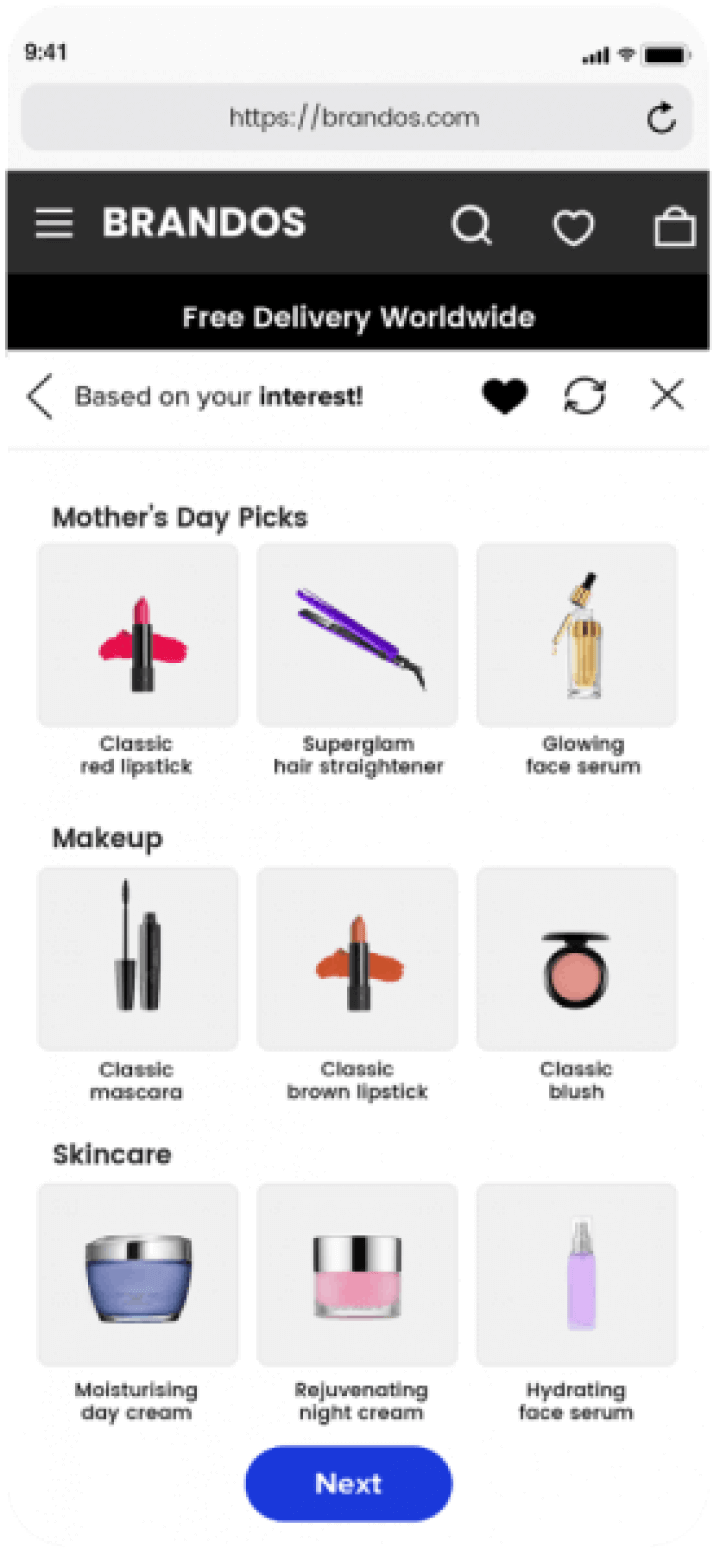Image resolution: width=720 pixels, height=1554 pixels.
Task: Choose the Rejuvenating night cream
Action: (358, 1275)
